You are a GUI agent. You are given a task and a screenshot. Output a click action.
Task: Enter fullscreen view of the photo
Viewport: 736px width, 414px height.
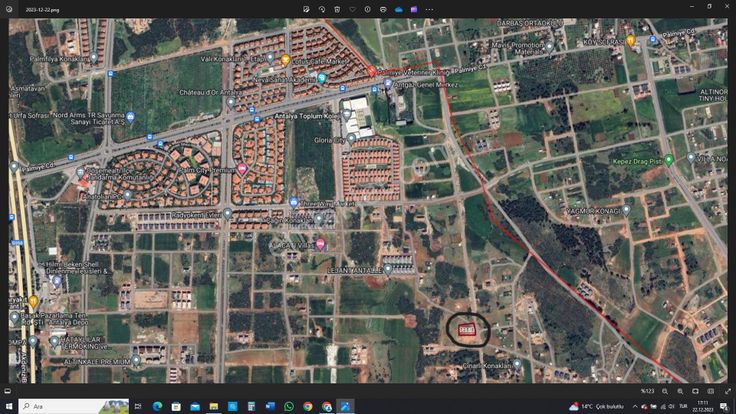pos(728,390)
